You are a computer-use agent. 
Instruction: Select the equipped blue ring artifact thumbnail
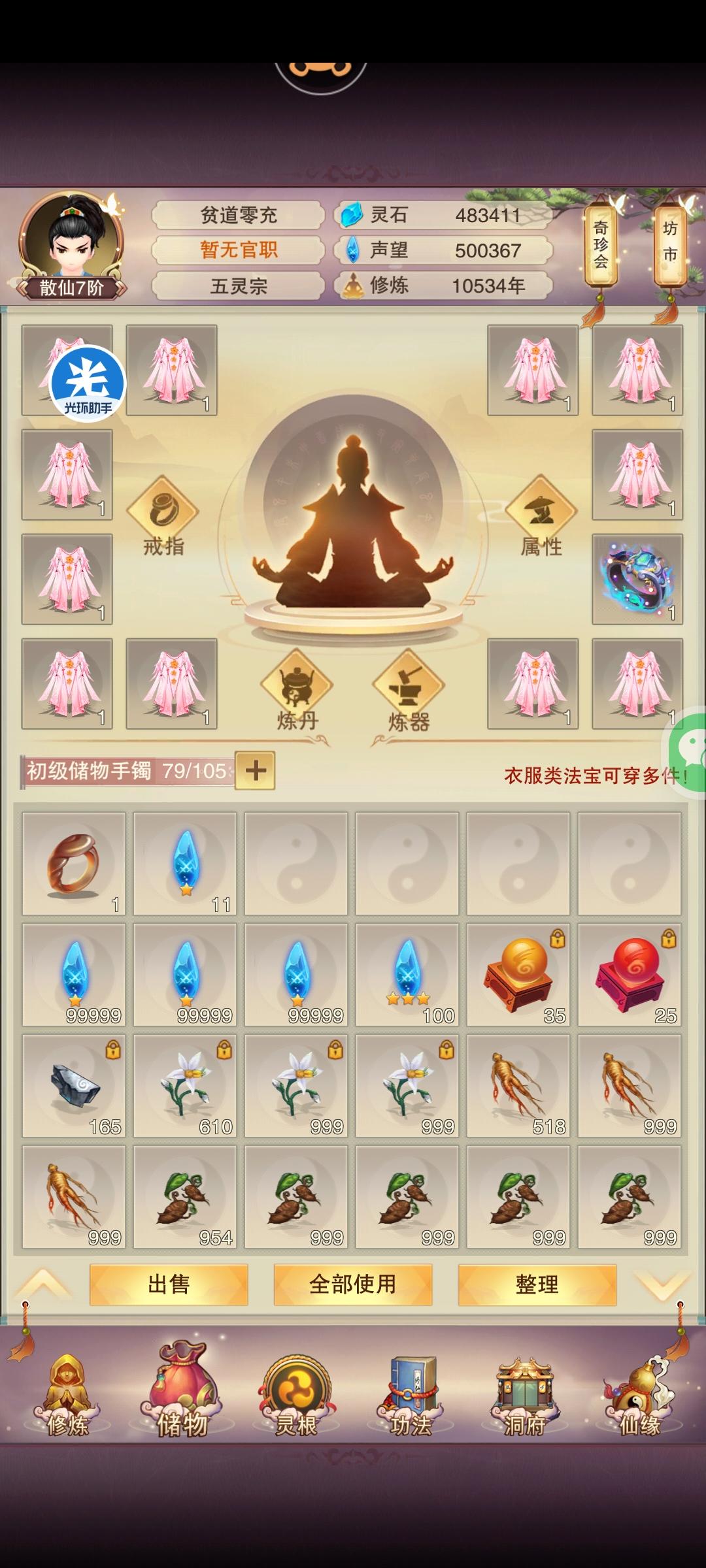(x=637, y=580)
